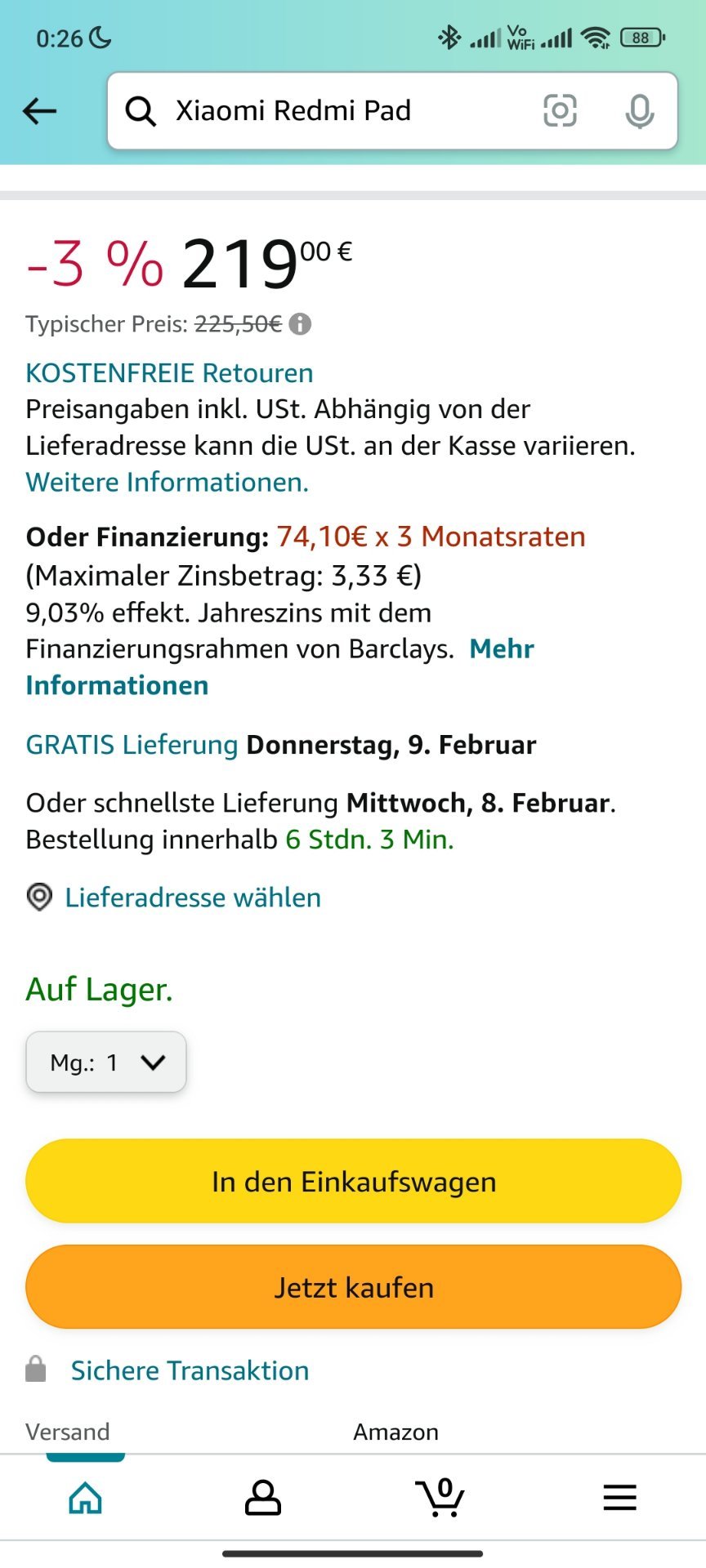Viewport: 706px width, 1568px height.
Task: Select Lieferadresse wählen
Action: click(193, 898)
